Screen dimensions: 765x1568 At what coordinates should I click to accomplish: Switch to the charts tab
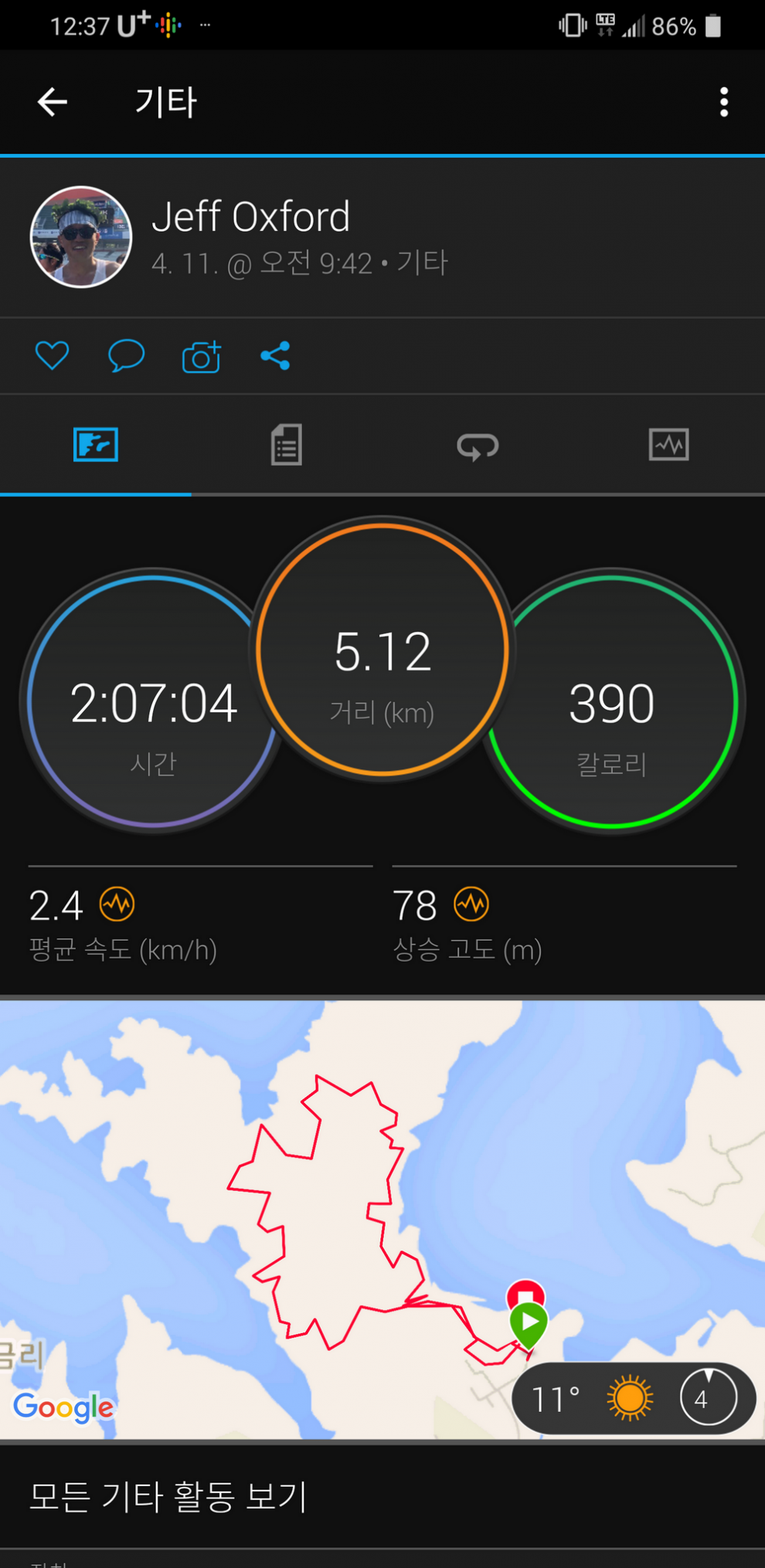click(668, 445)
